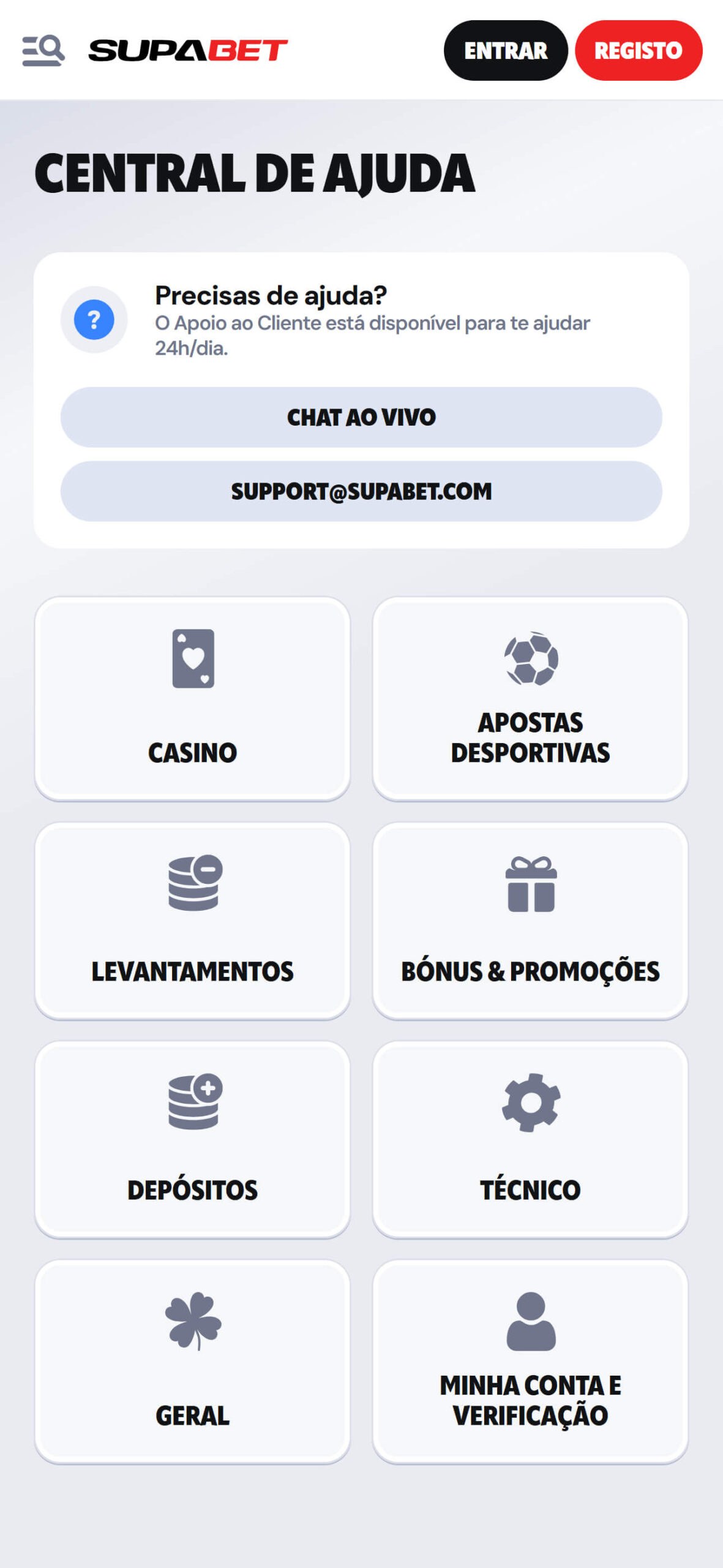Open Minha Conta e Verificação card
Screen dimensions: 723x1568
coord(530,1361)
